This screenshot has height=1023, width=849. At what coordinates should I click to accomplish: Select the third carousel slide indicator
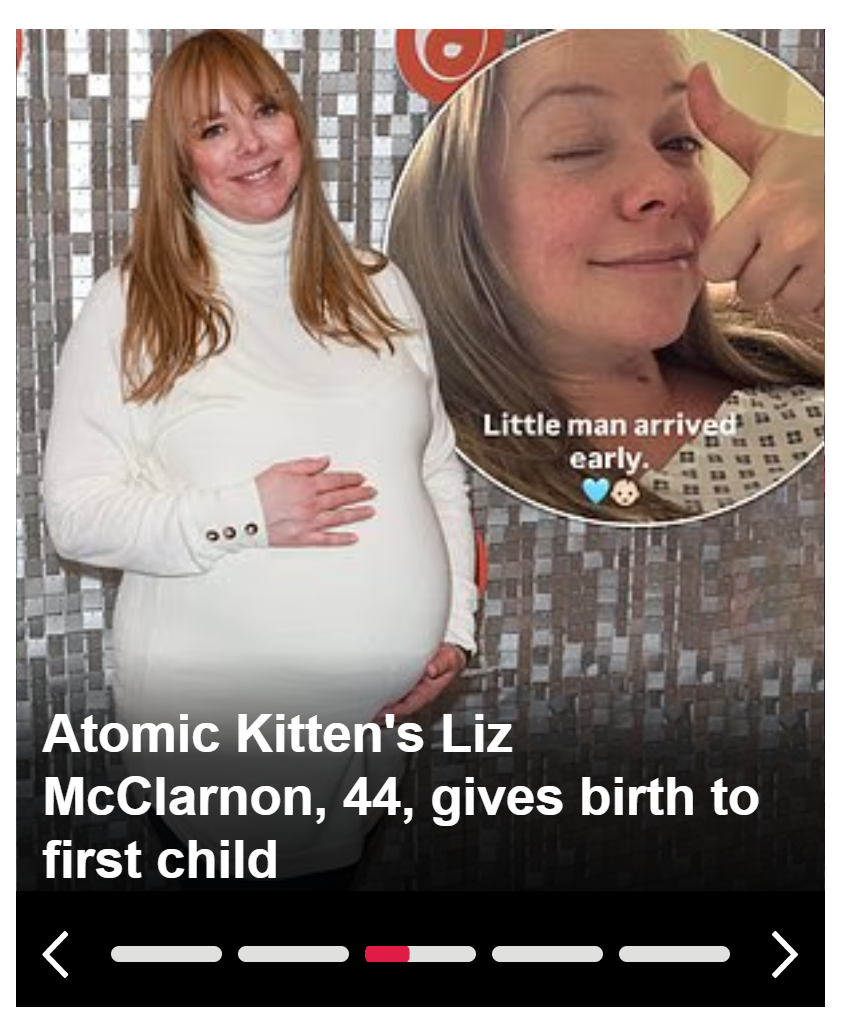[x=420, y=954]
